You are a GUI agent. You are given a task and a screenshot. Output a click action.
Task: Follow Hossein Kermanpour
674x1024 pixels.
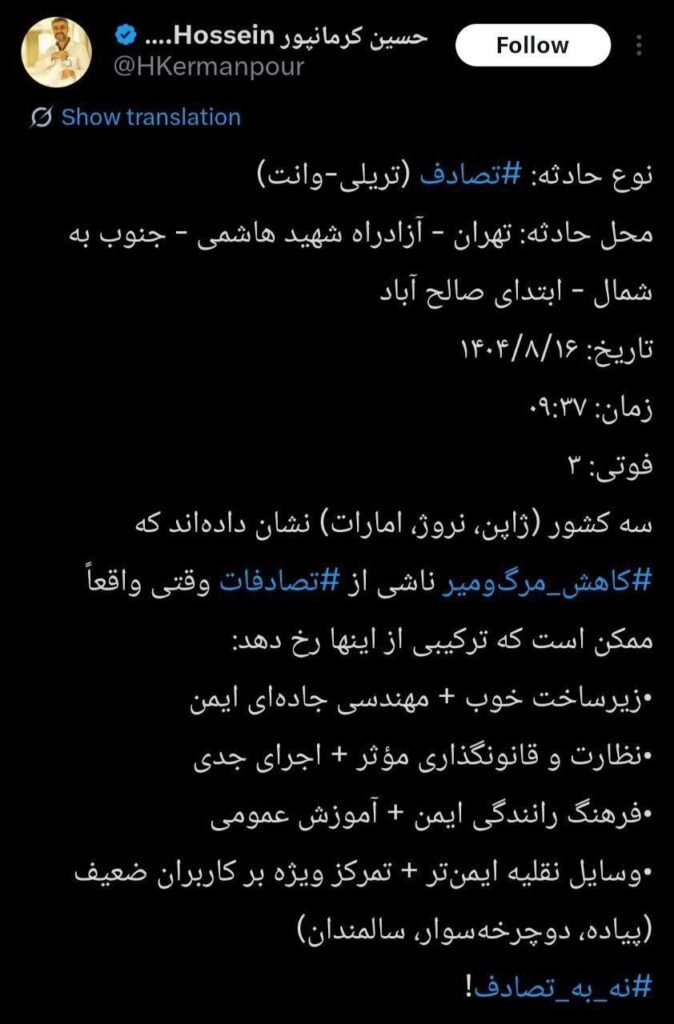pos(532,46)
